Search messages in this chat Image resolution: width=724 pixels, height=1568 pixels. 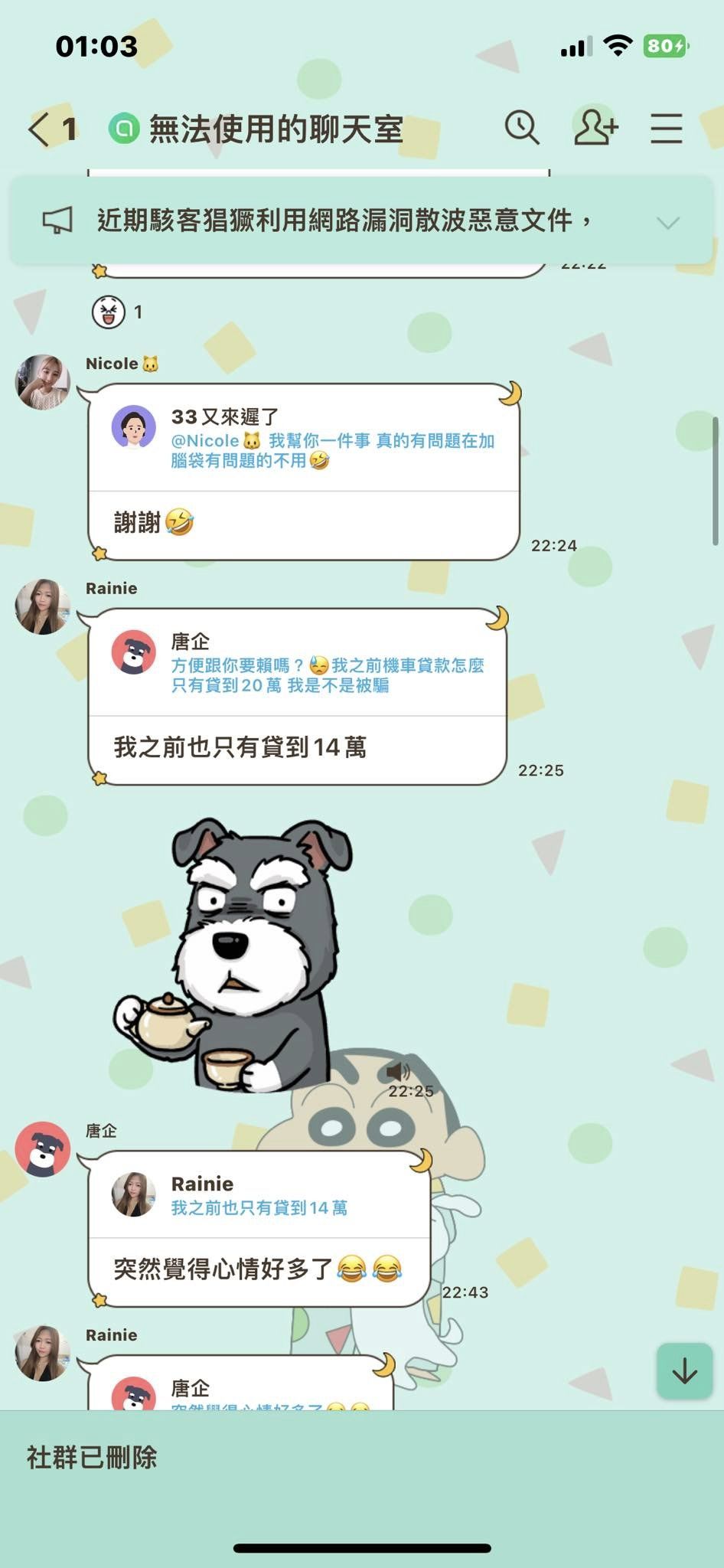click(522, 128)
